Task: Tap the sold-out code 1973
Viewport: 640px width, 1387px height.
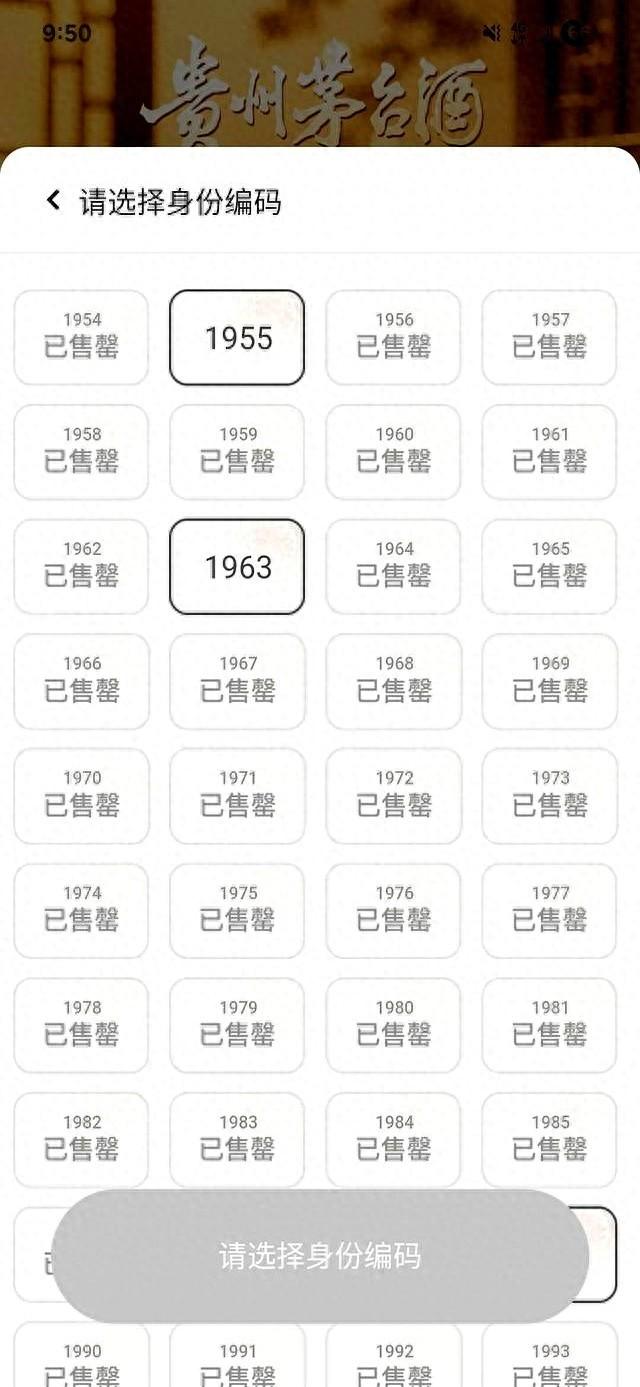Action: [x=550, y=796]
